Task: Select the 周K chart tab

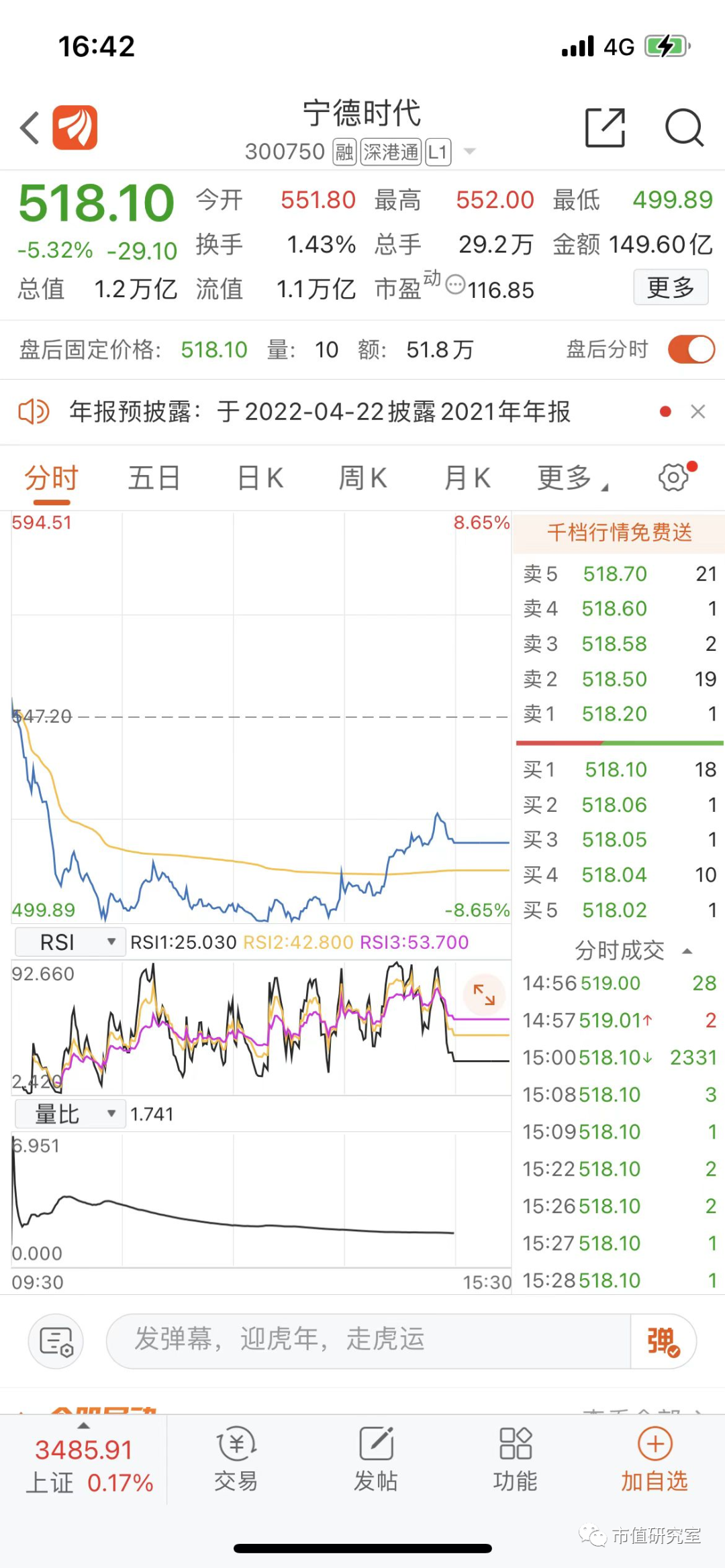Action: coord(362,479)
